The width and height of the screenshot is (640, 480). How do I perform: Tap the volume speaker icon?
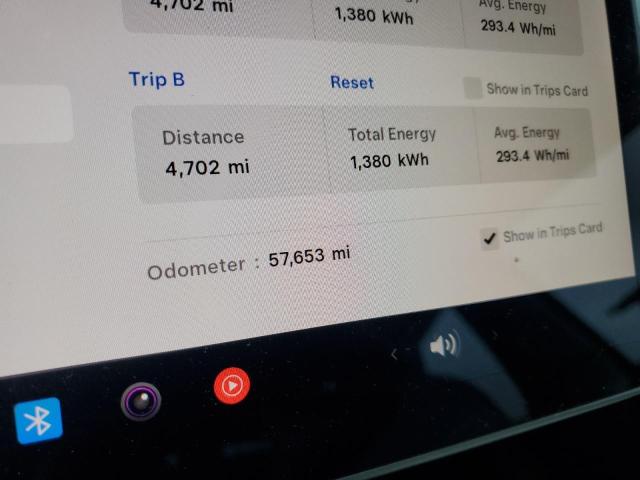click(x=443, y=346)
